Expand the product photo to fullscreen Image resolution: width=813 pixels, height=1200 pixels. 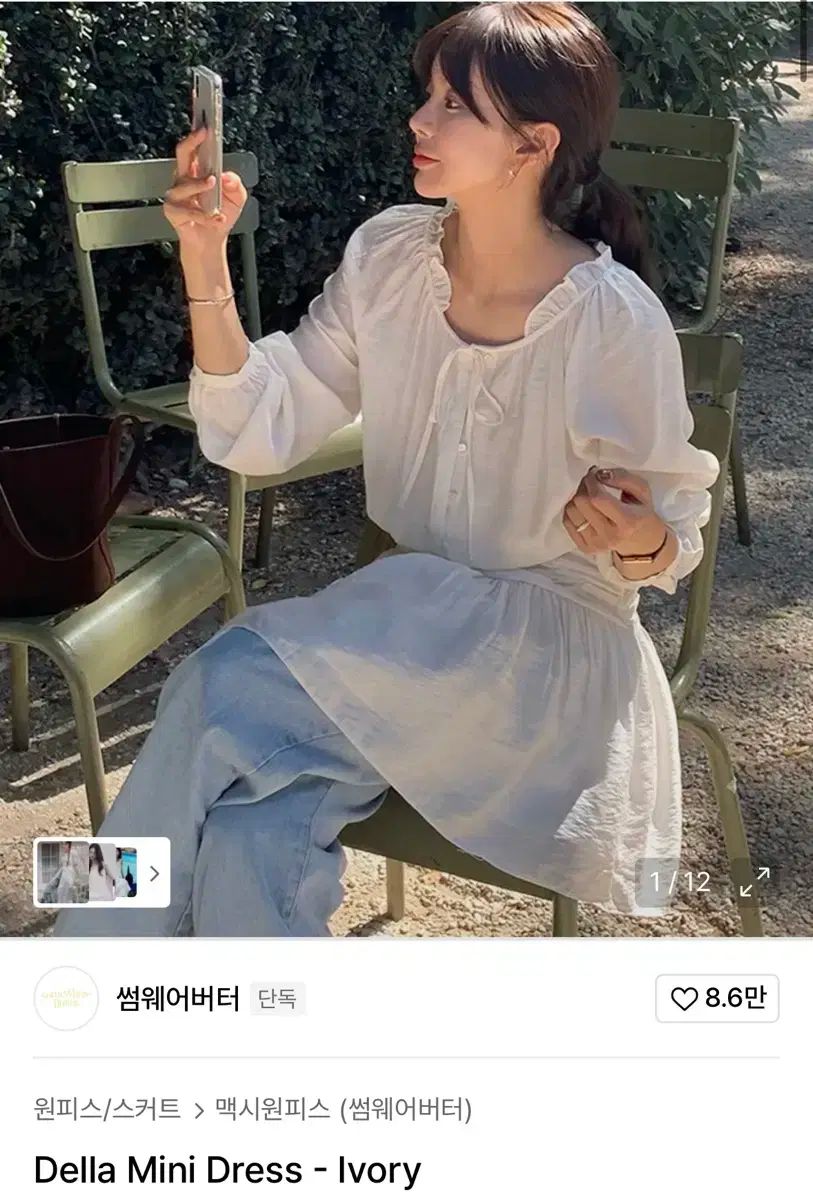(754, 882)
